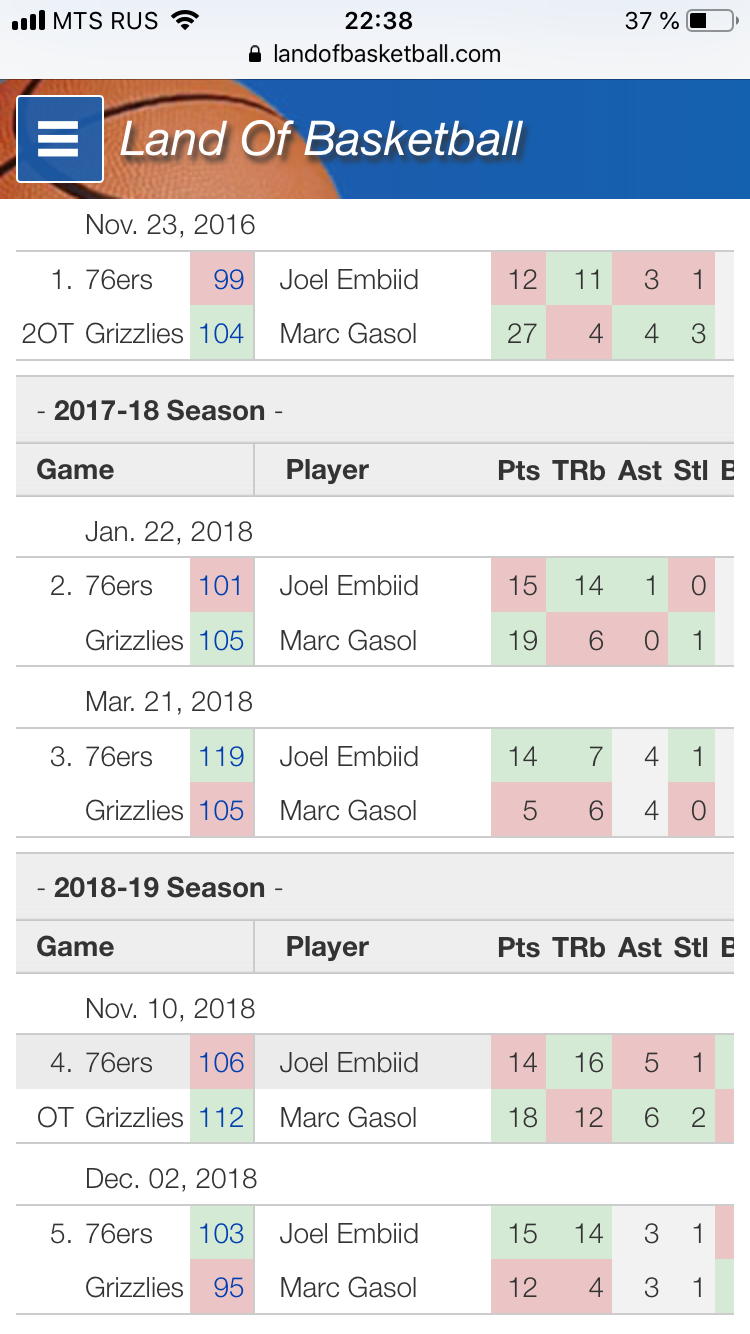750x1334 pixels.
Task: Open the 99 score from Nov. 23, 2016
Action: 229,280
